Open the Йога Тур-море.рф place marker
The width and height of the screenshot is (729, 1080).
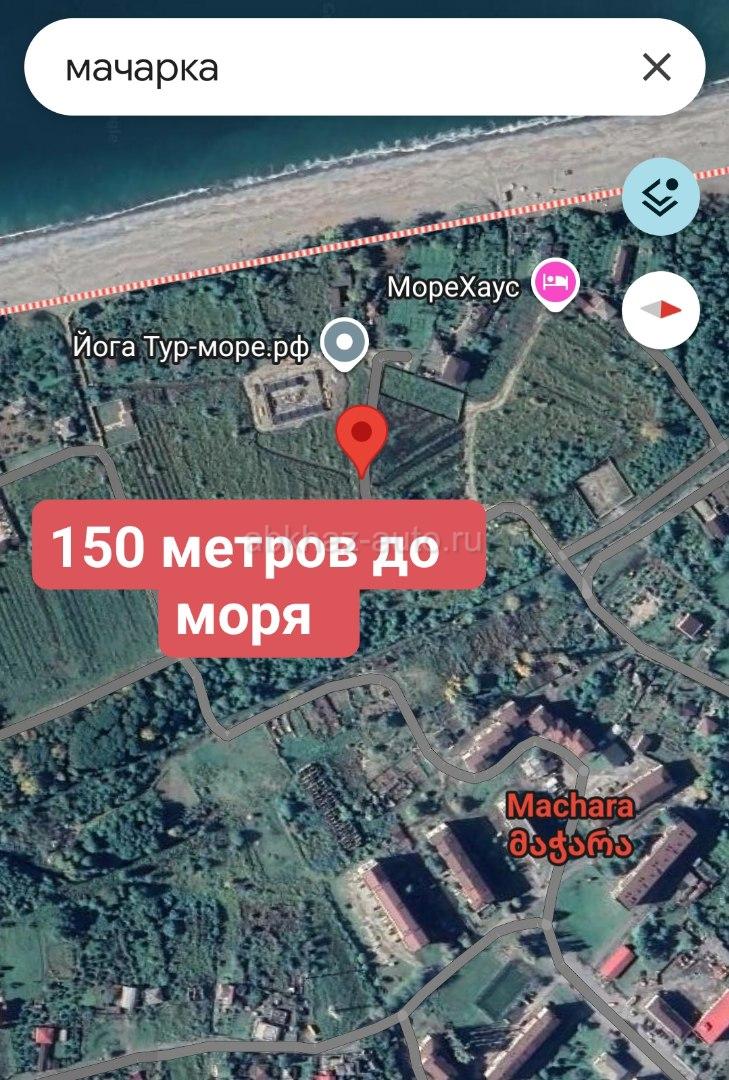(345, 342)
